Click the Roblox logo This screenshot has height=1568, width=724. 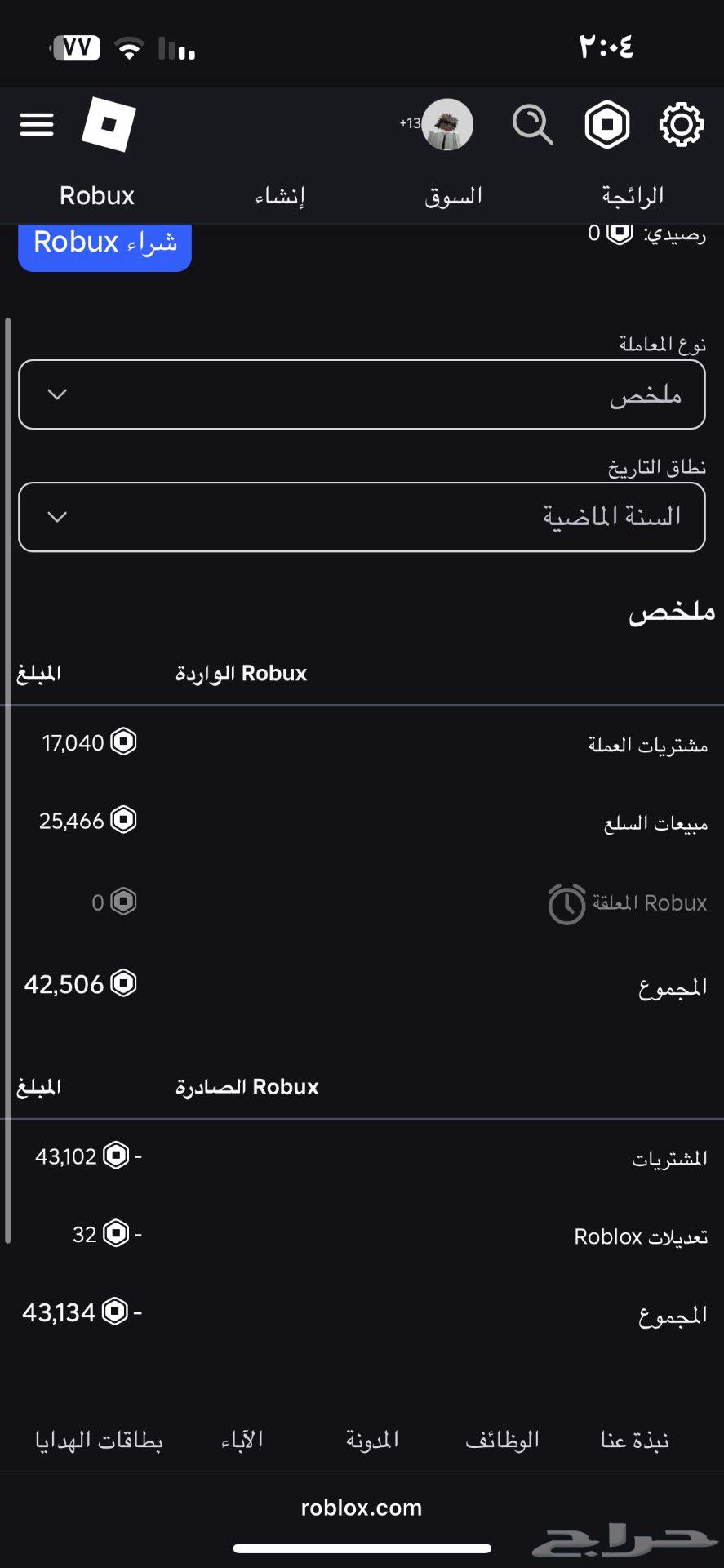coord(107,122)
